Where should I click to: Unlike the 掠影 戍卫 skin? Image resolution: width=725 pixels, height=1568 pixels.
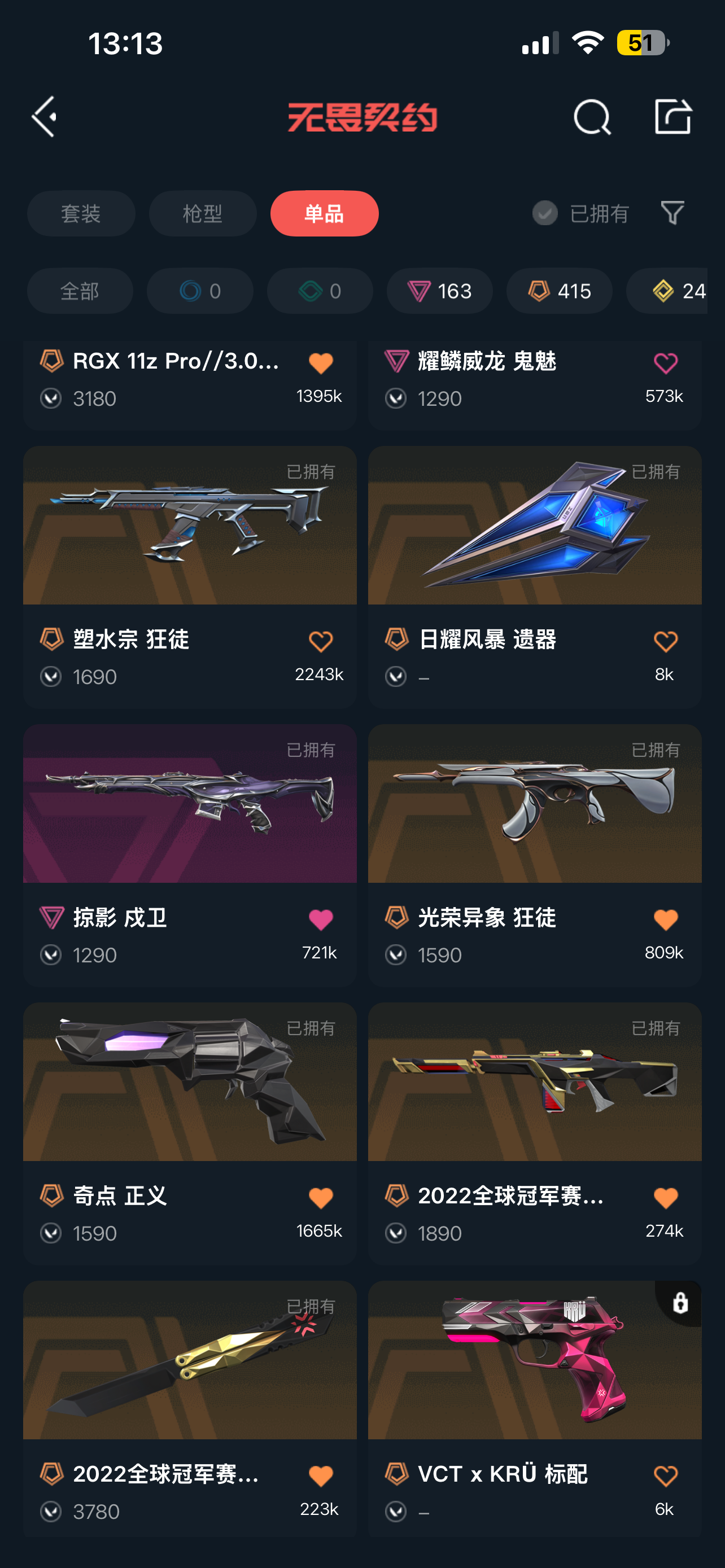tap(321, 919)
